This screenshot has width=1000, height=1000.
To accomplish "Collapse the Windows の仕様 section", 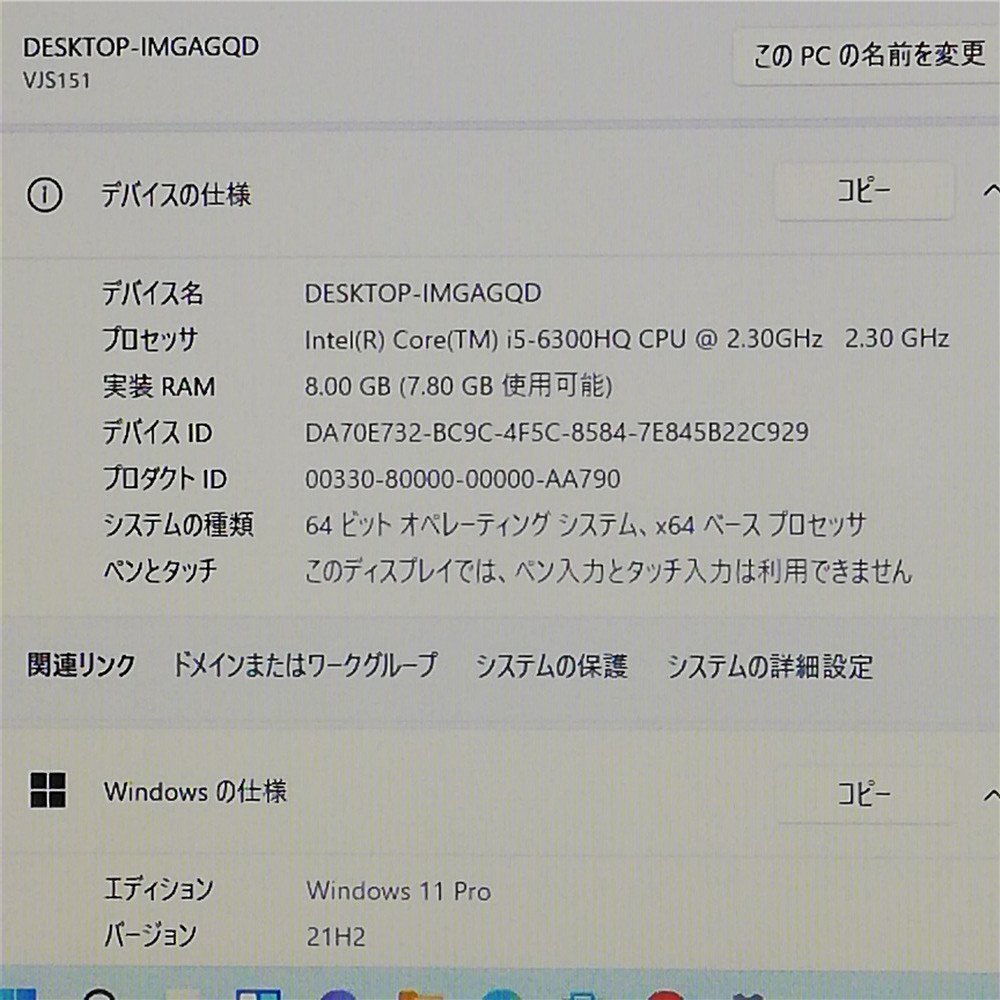I will (x=989, y=794).
